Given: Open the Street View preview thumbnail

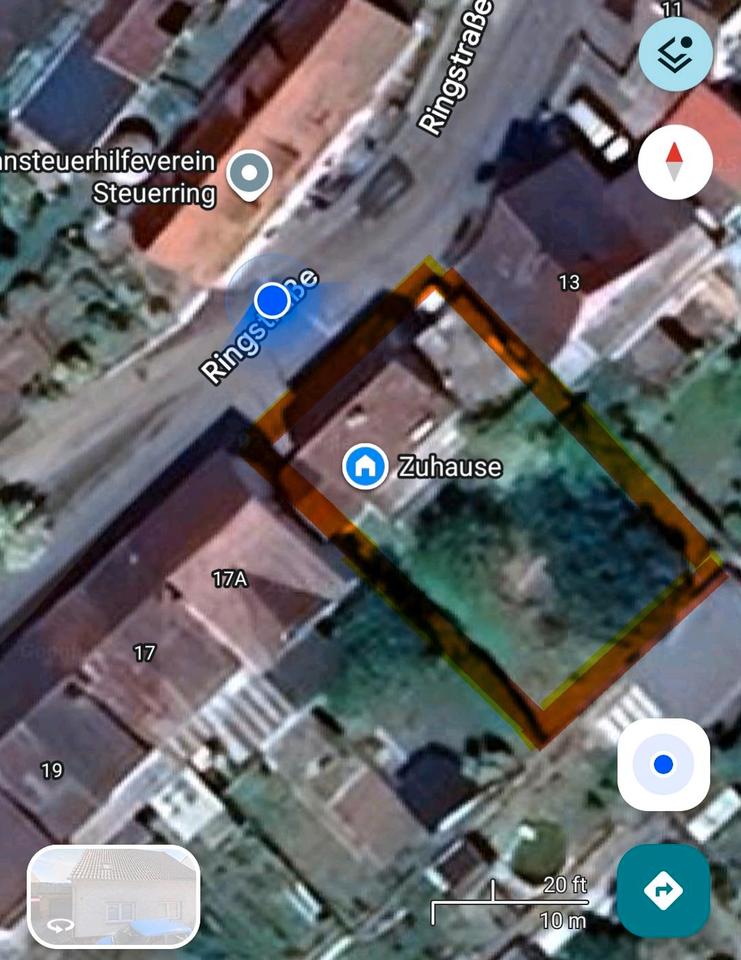Looking at the screenshot, I should [114, 896].
